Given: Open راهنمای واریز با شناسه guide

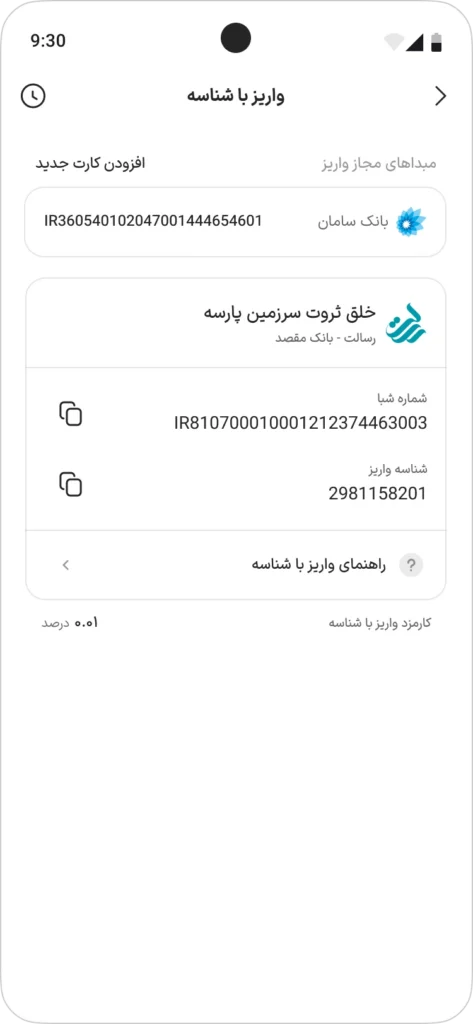Looking at the screenshot, I should coord(235,565).
